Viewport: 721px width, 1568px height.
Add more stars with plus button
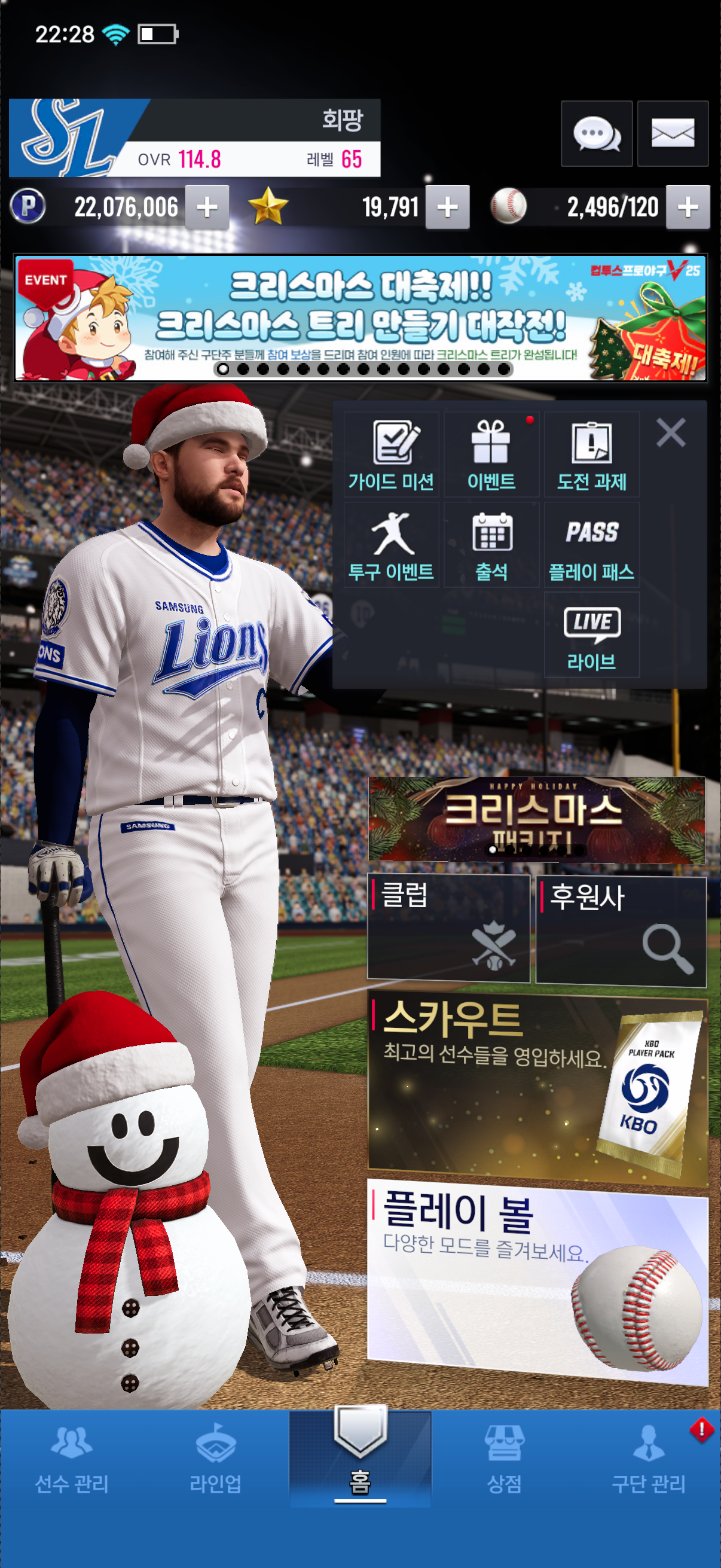click(447, 207)
